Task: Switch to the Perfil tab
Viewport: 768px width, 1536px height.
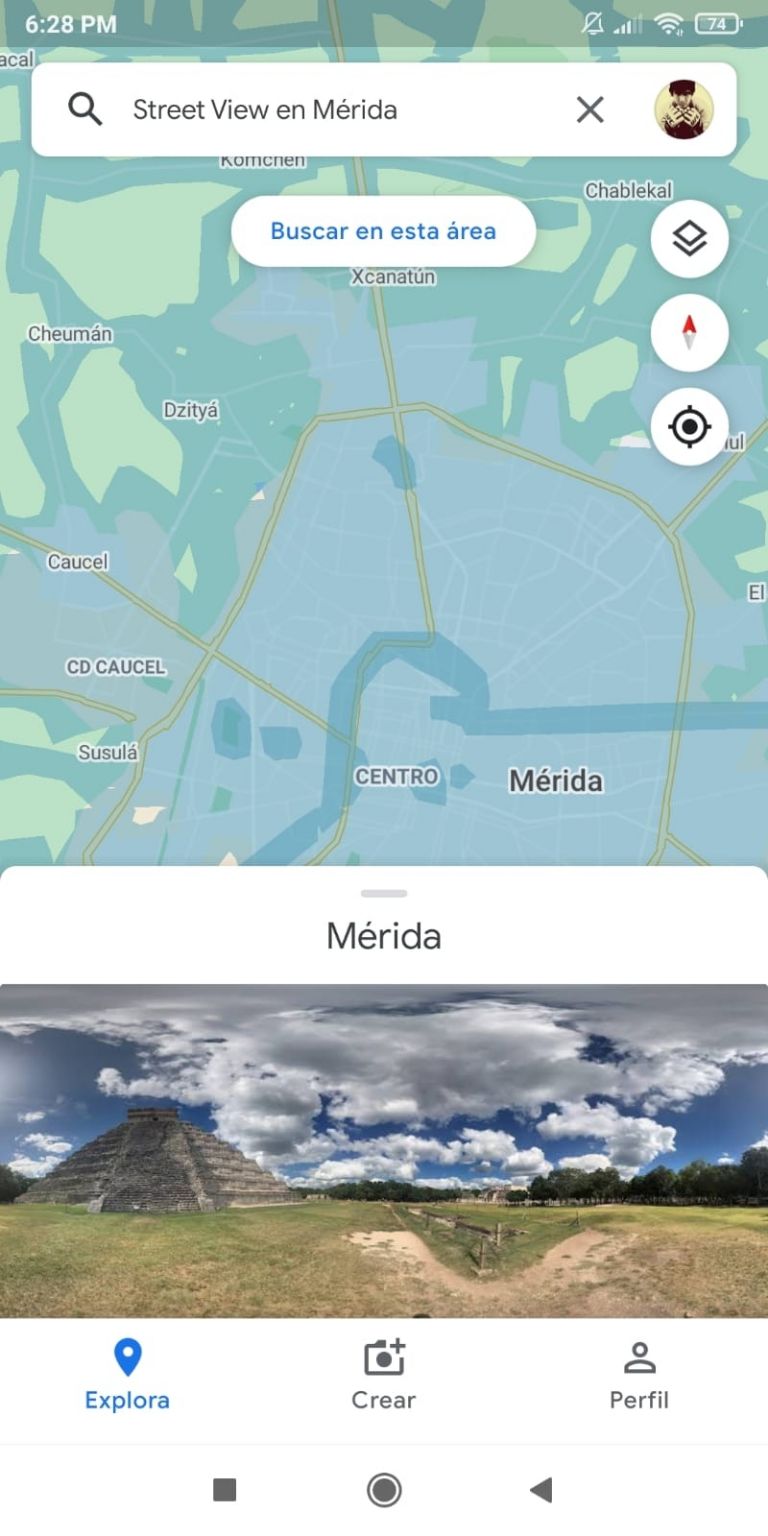Action: click(639, 1376)
